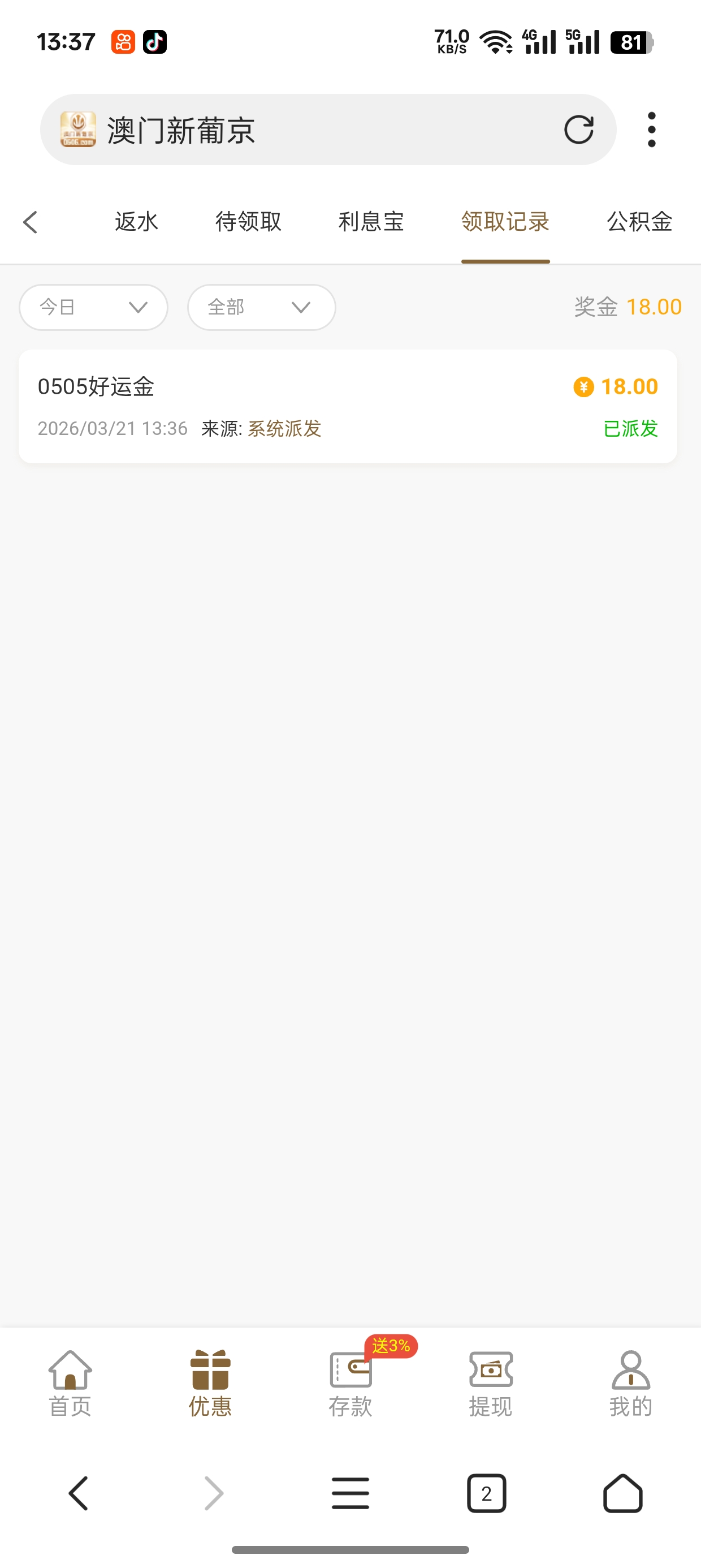The image size is (701, 1568).
Task: Reload the page with the refresh icon
Action: (x=578, y=130)
